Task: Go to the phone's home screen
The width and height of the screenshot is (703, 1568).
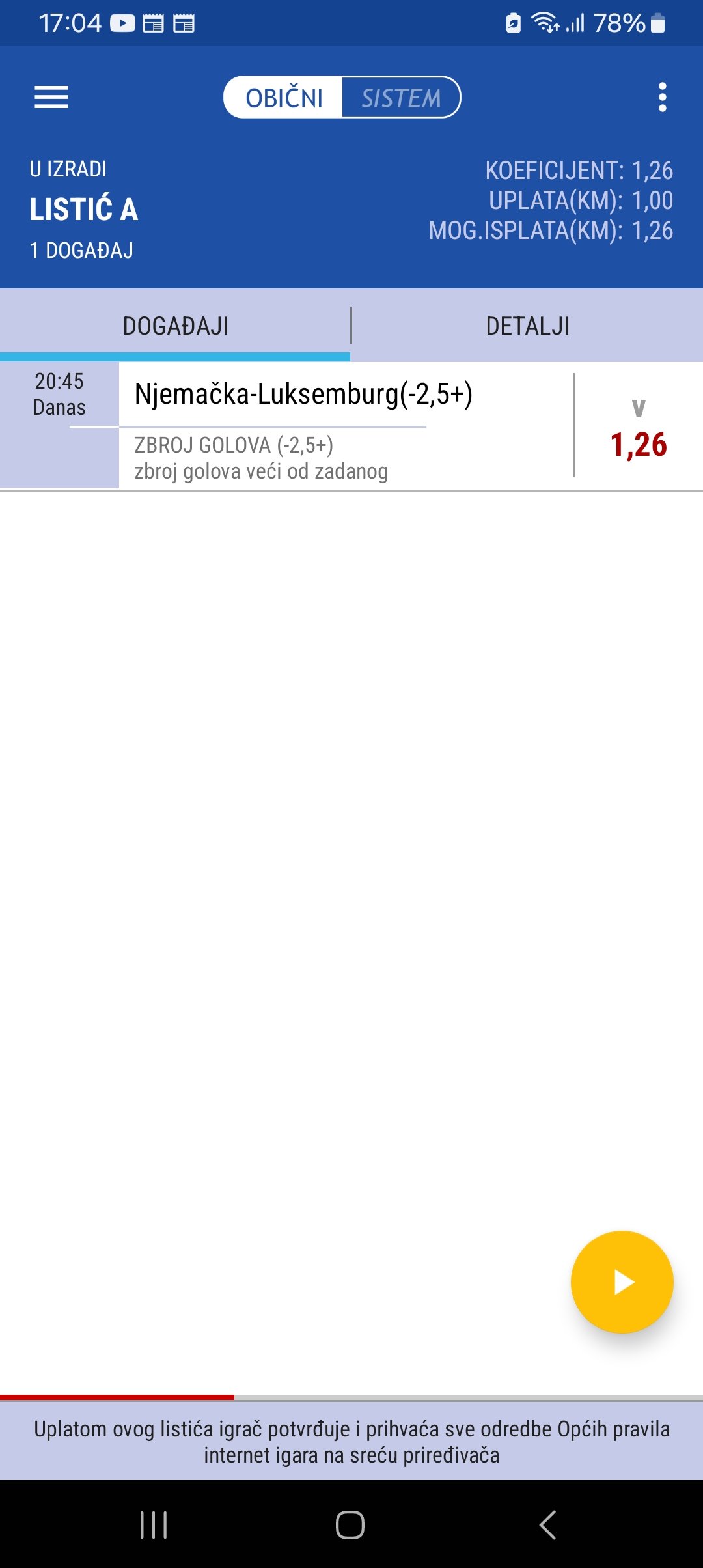Action: click(x=350, y=1524)
